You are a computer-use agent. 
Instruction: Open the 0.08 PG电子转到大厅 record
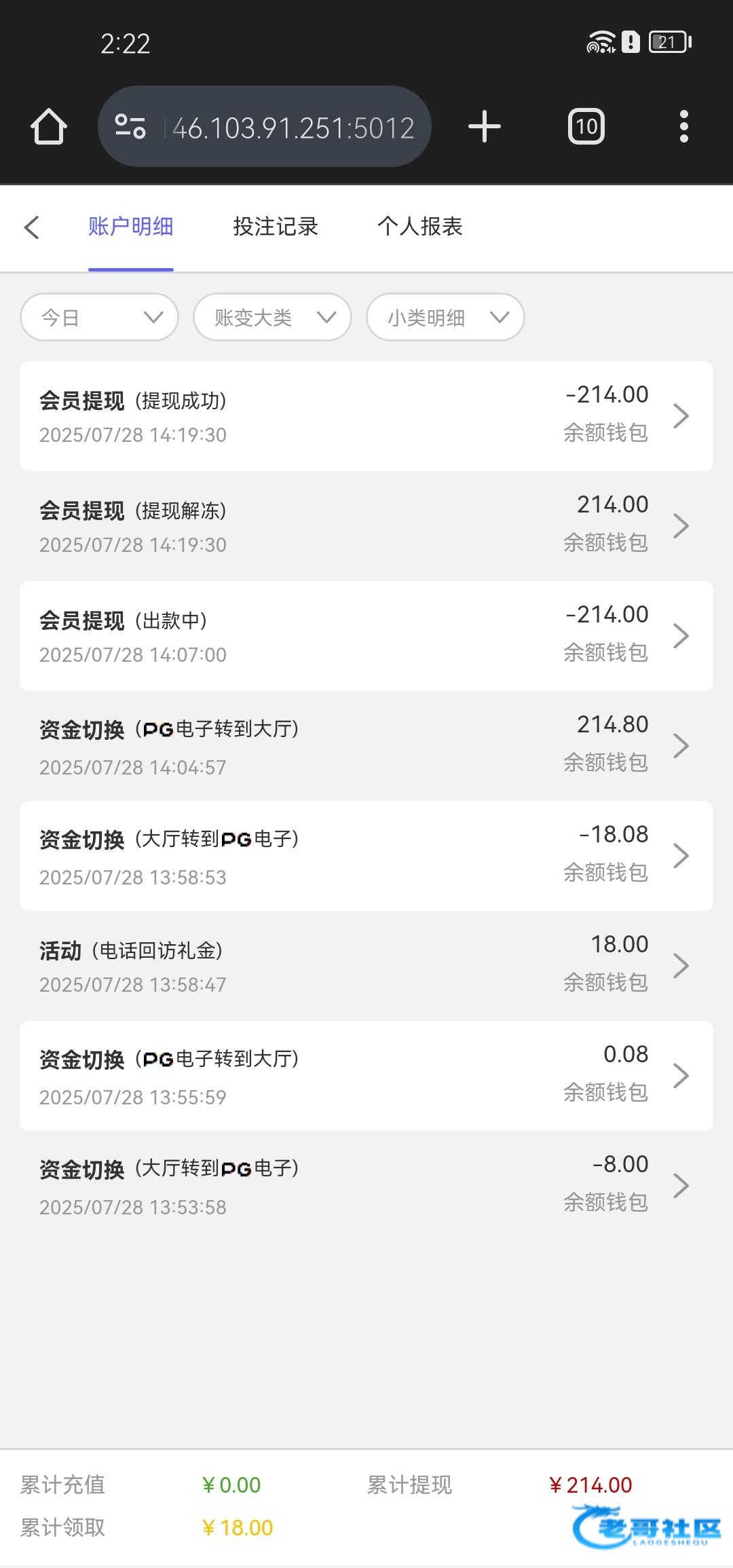pos(366,1076)
